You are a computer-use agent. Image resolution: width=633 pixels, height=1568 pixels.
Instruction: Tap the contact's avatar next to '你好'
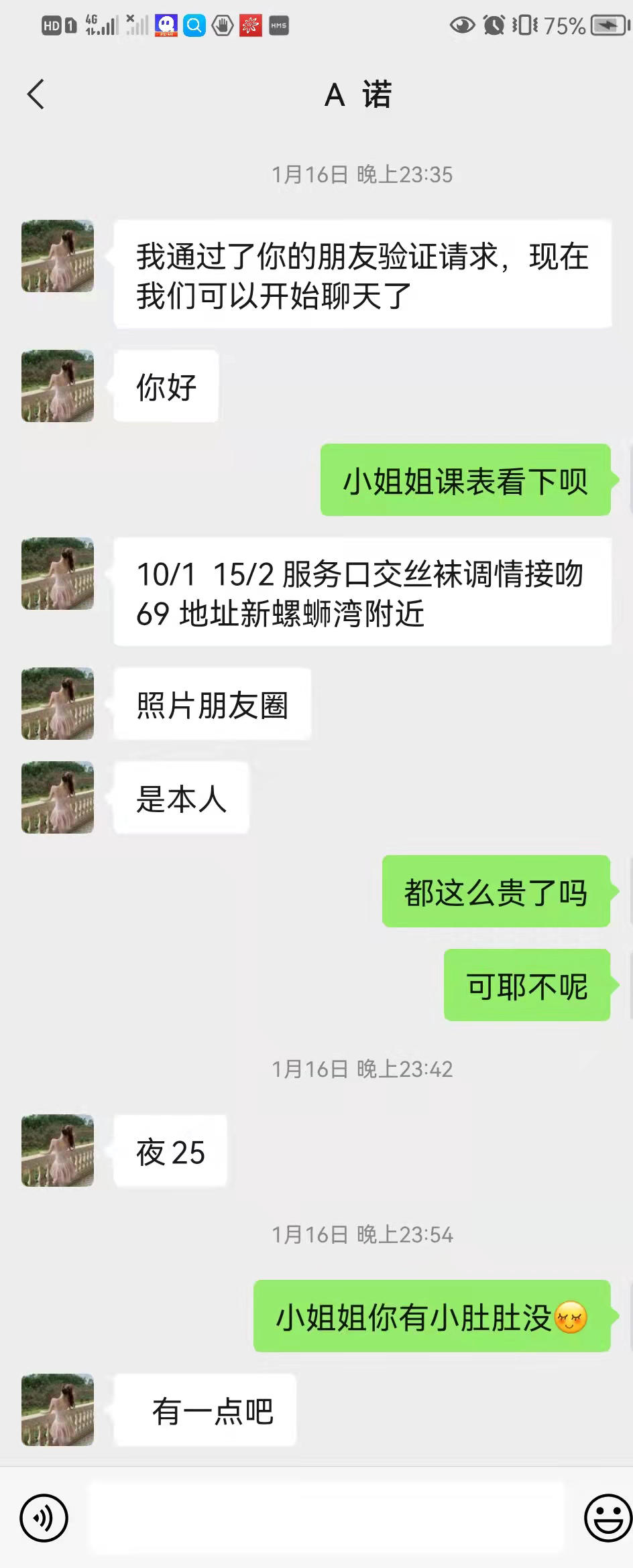pyautogui.click(x=58, y=387)
